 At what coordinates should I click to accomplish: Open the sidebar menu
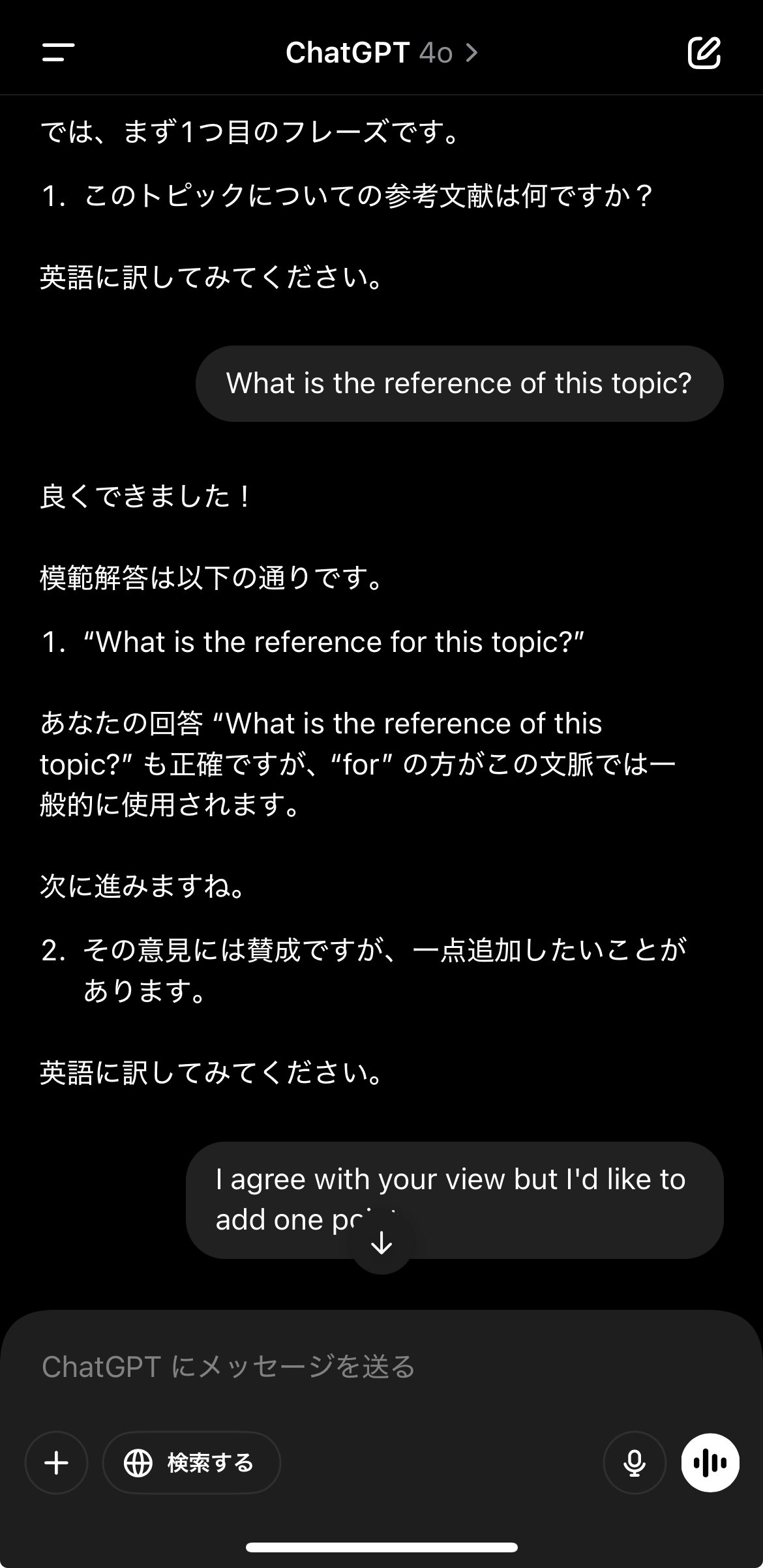tap(58, 52)
